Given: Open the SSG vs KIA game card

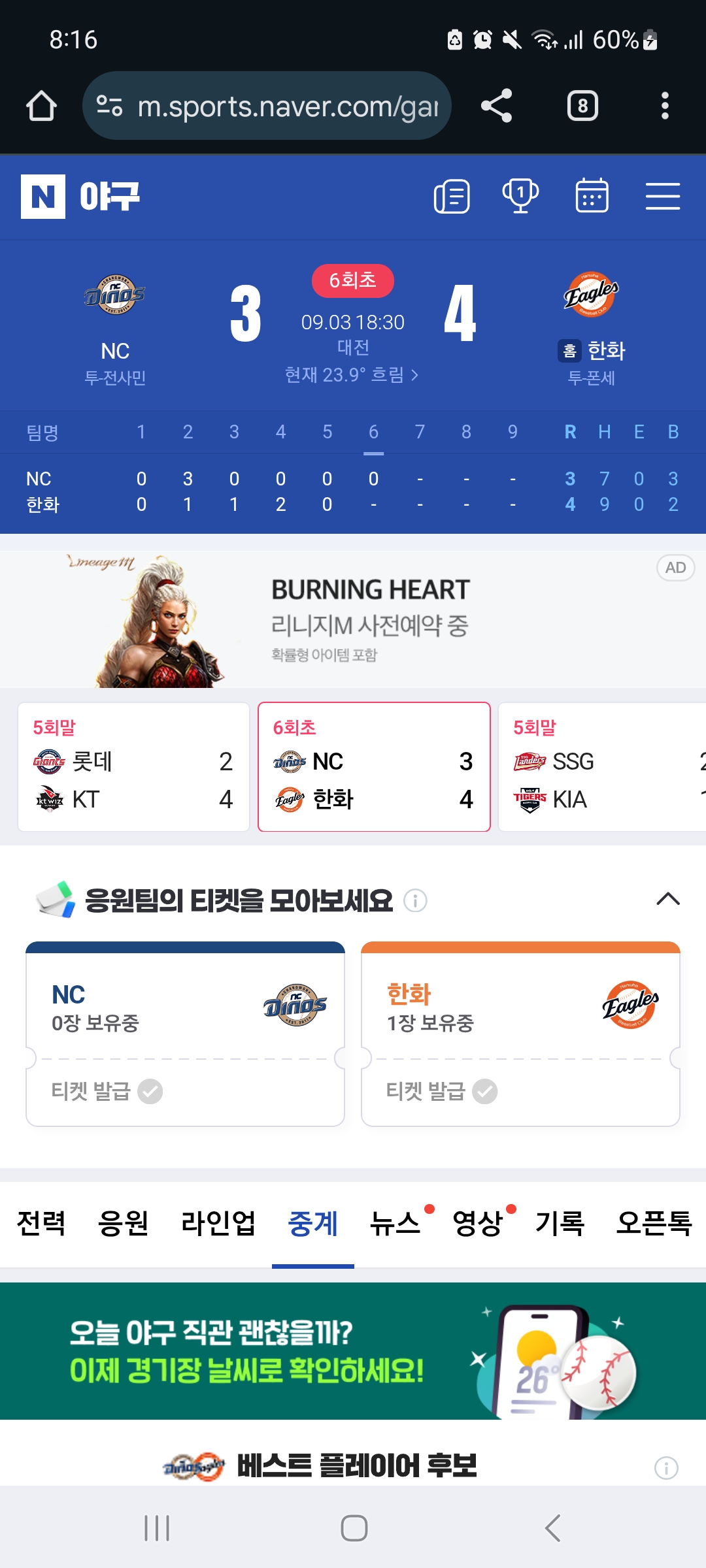Looking at the screenshot, I should [602, 767].
